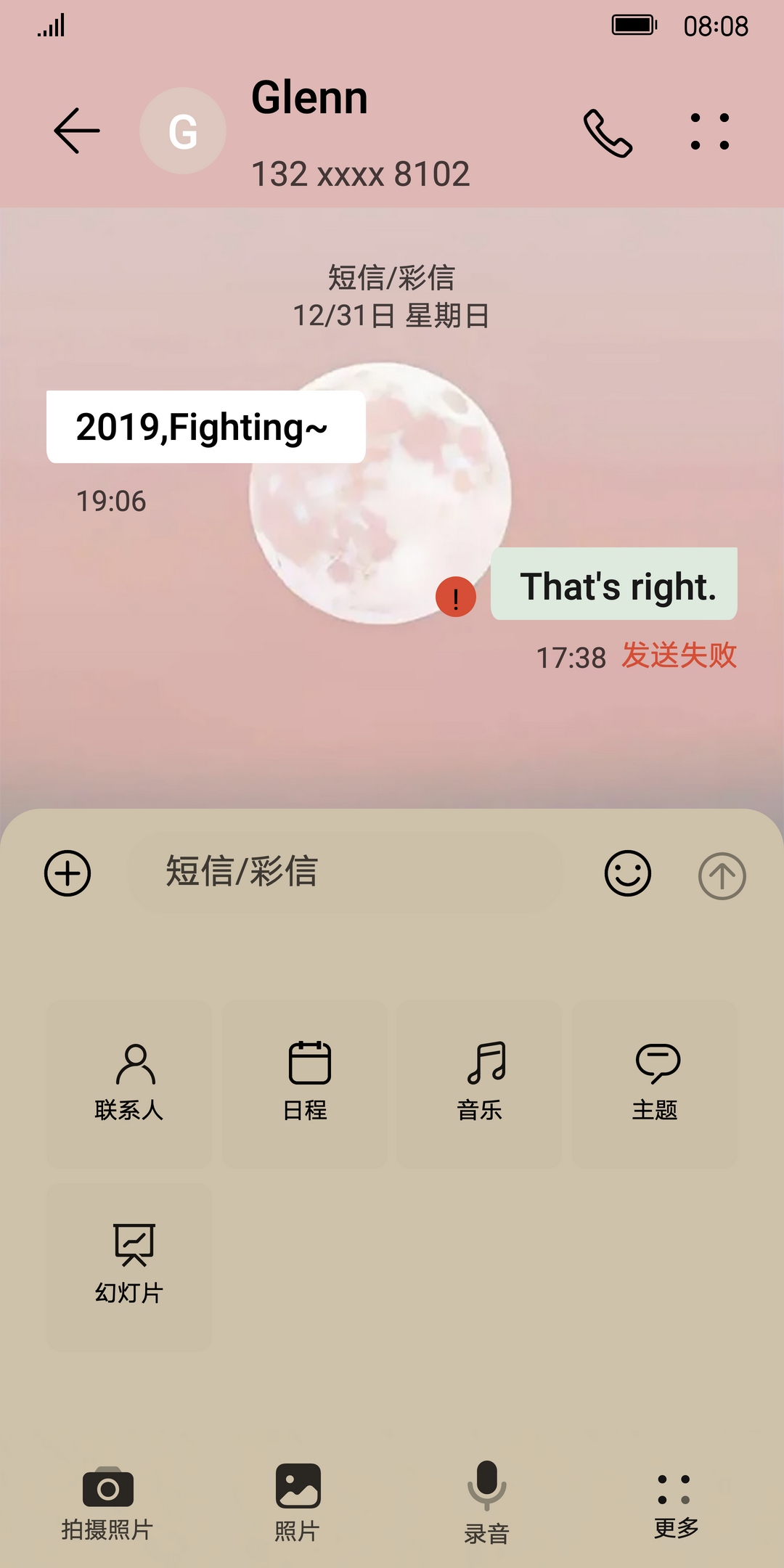784x1568 pixels.
Task: Open the emoji picker
Action: pos(627,873)
